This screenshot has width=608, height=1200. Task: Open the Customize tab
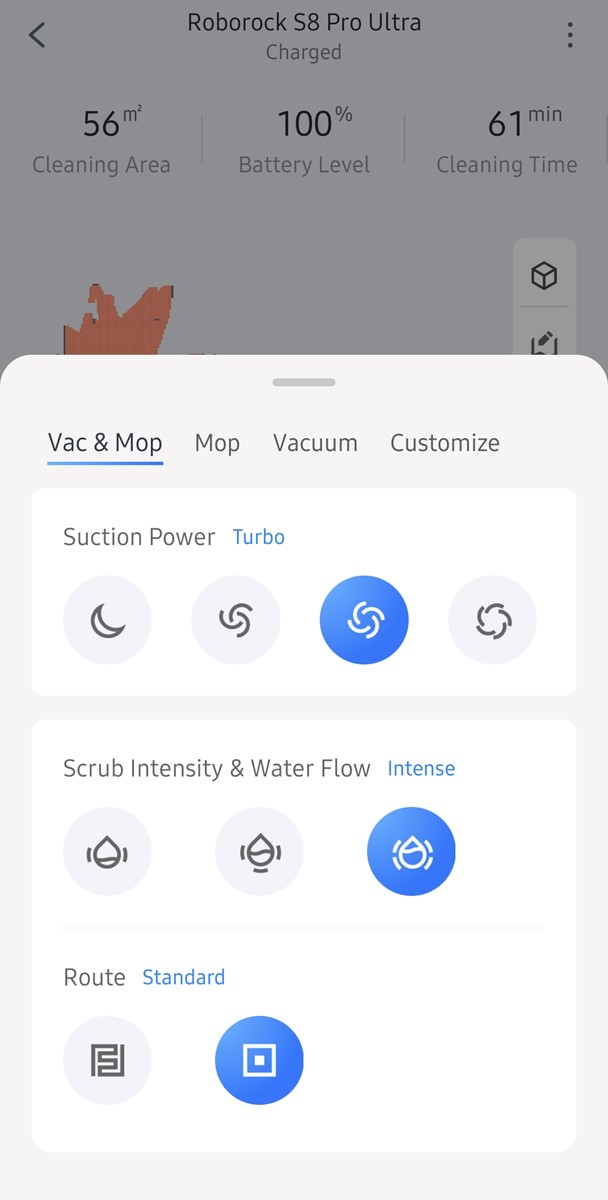(x=445, y=443)
